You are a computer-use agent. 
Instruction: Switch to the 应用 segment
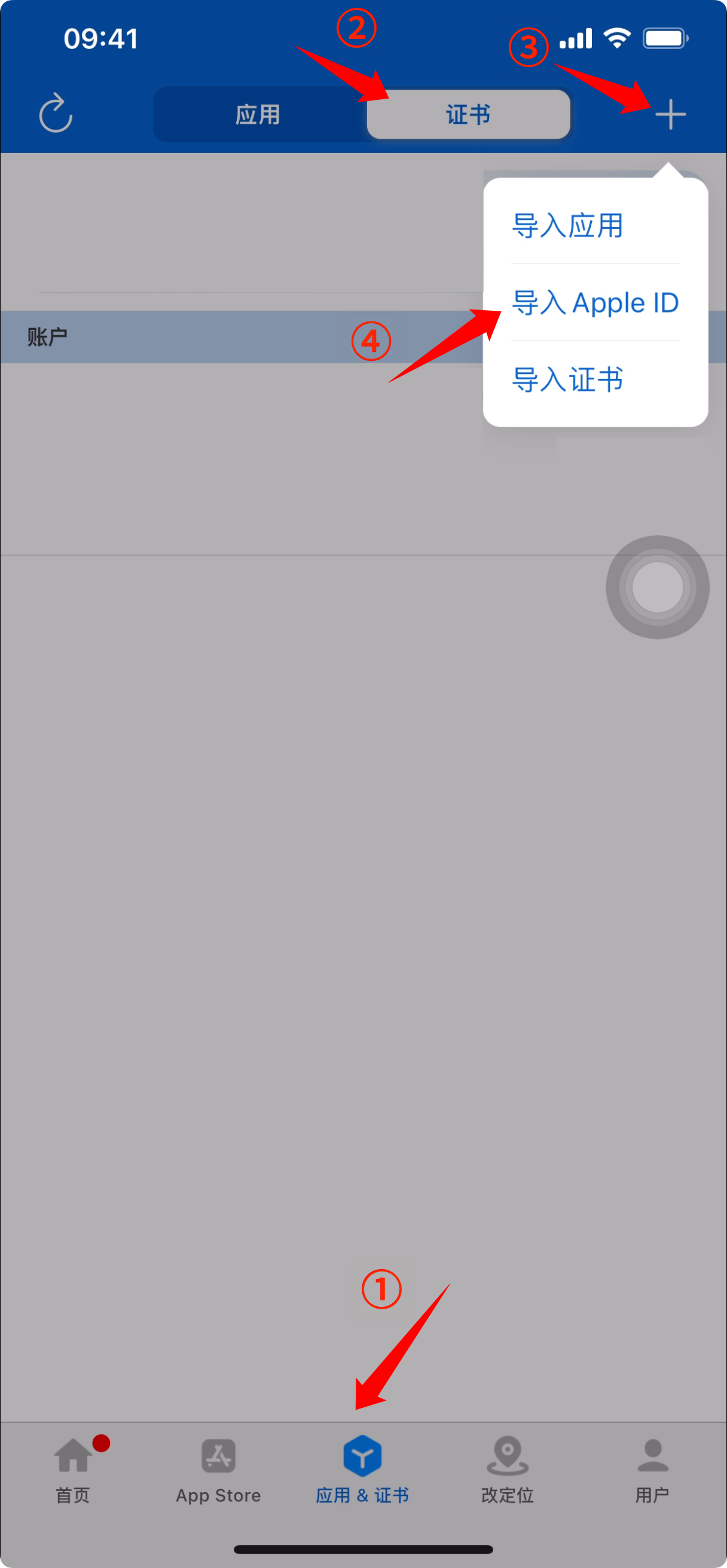pyautogui.click(x=258, y=115)
